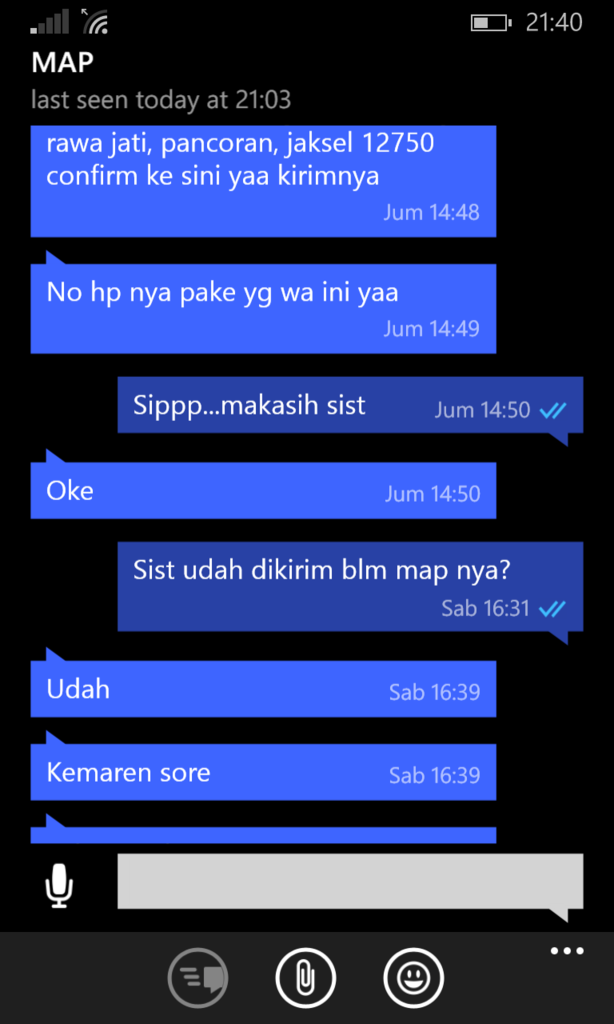
Task: Open the emoji picker
Action: tap(413, 978)
